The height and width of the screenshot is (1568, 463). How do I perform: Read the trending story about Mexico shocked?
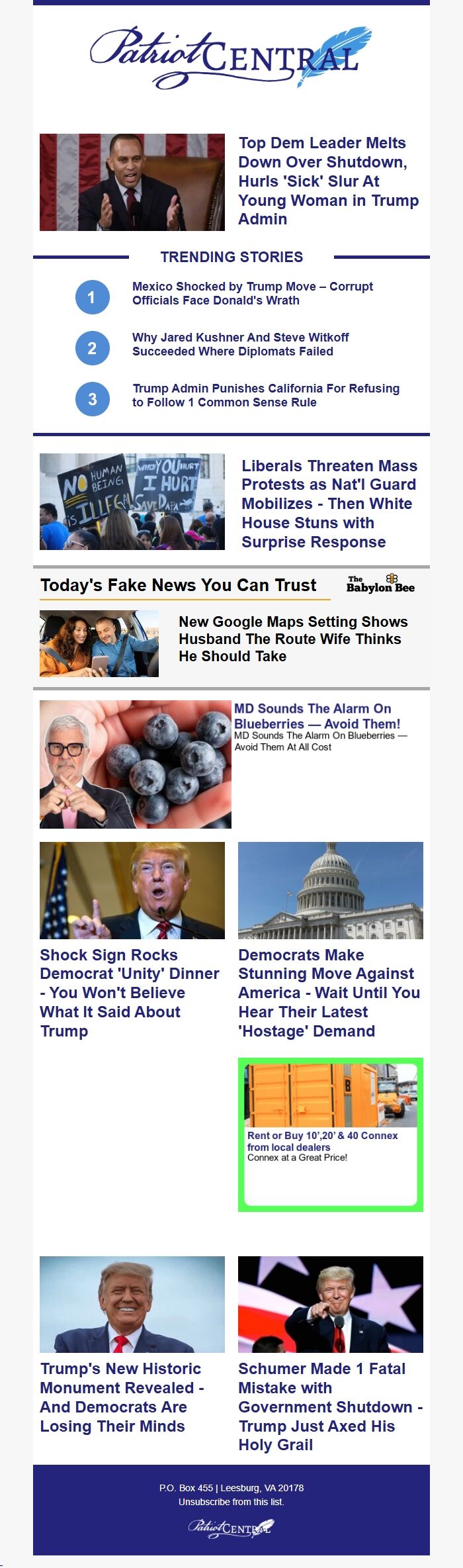point(252,293)
